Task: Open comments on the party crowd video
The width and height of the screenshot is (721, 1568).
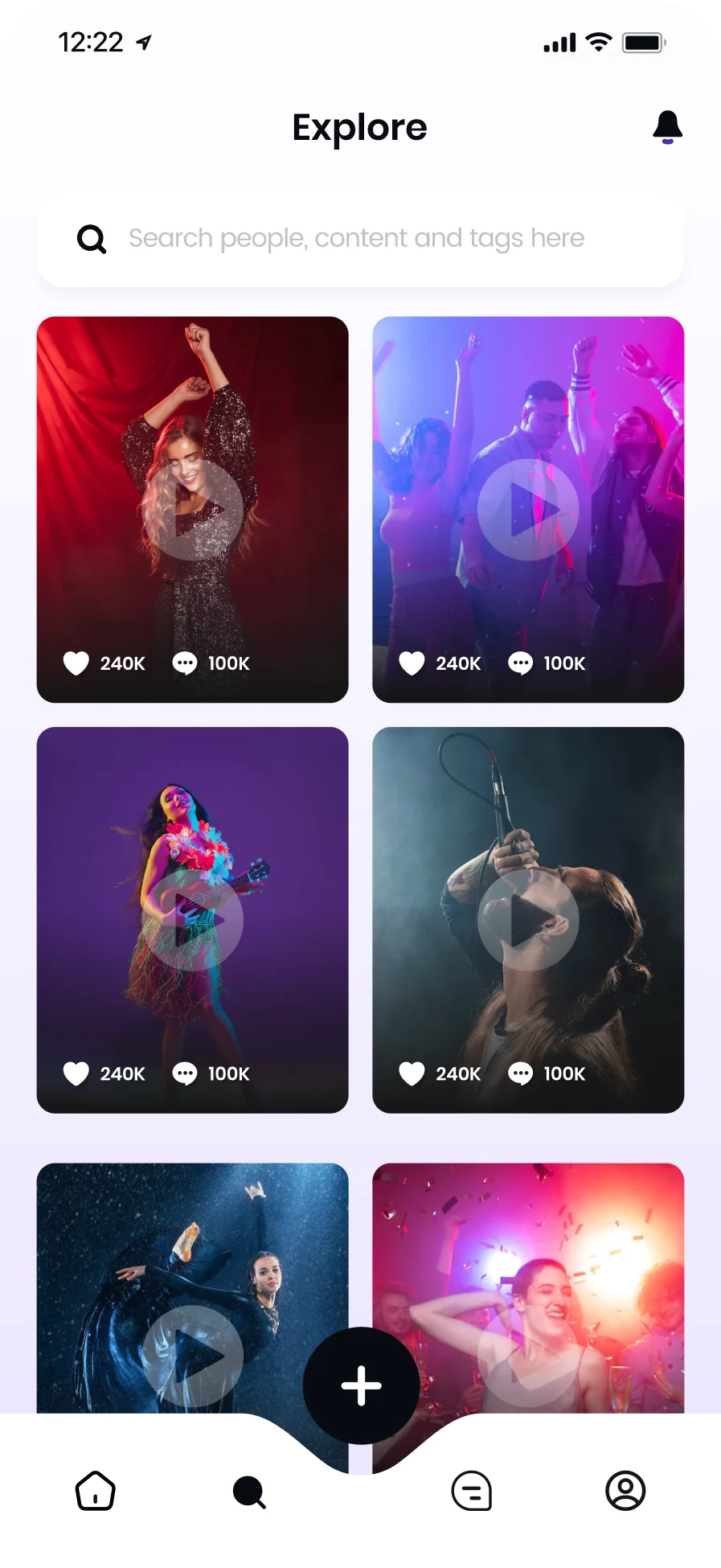Action: (x=521, y=663)
